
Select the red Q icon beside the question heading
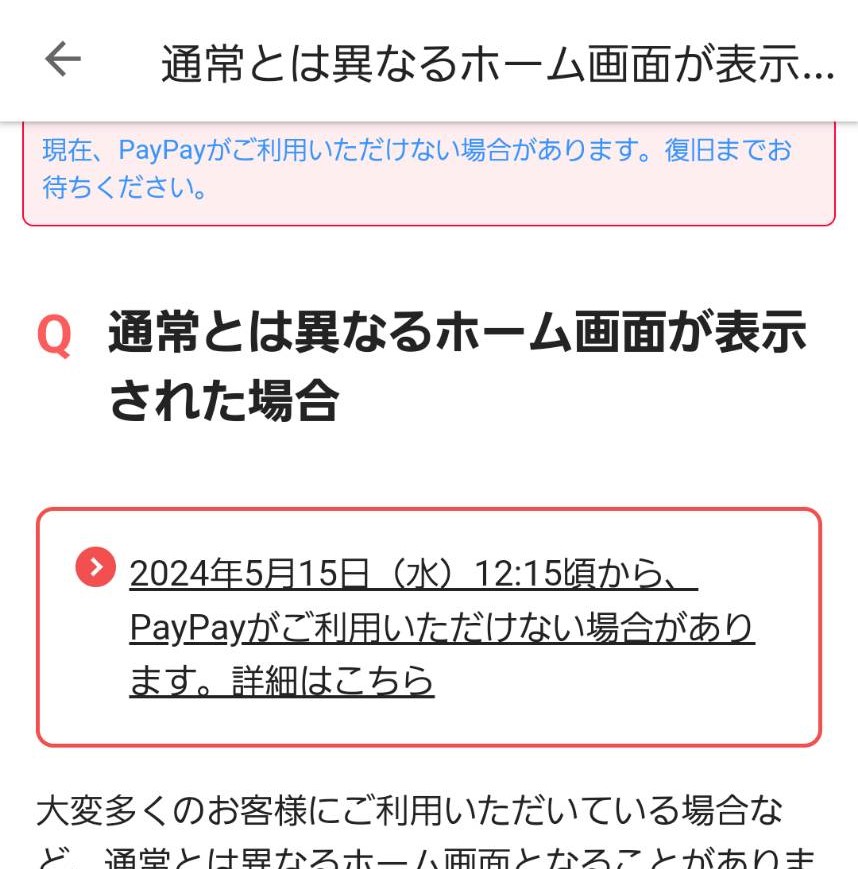coord(55,335)
